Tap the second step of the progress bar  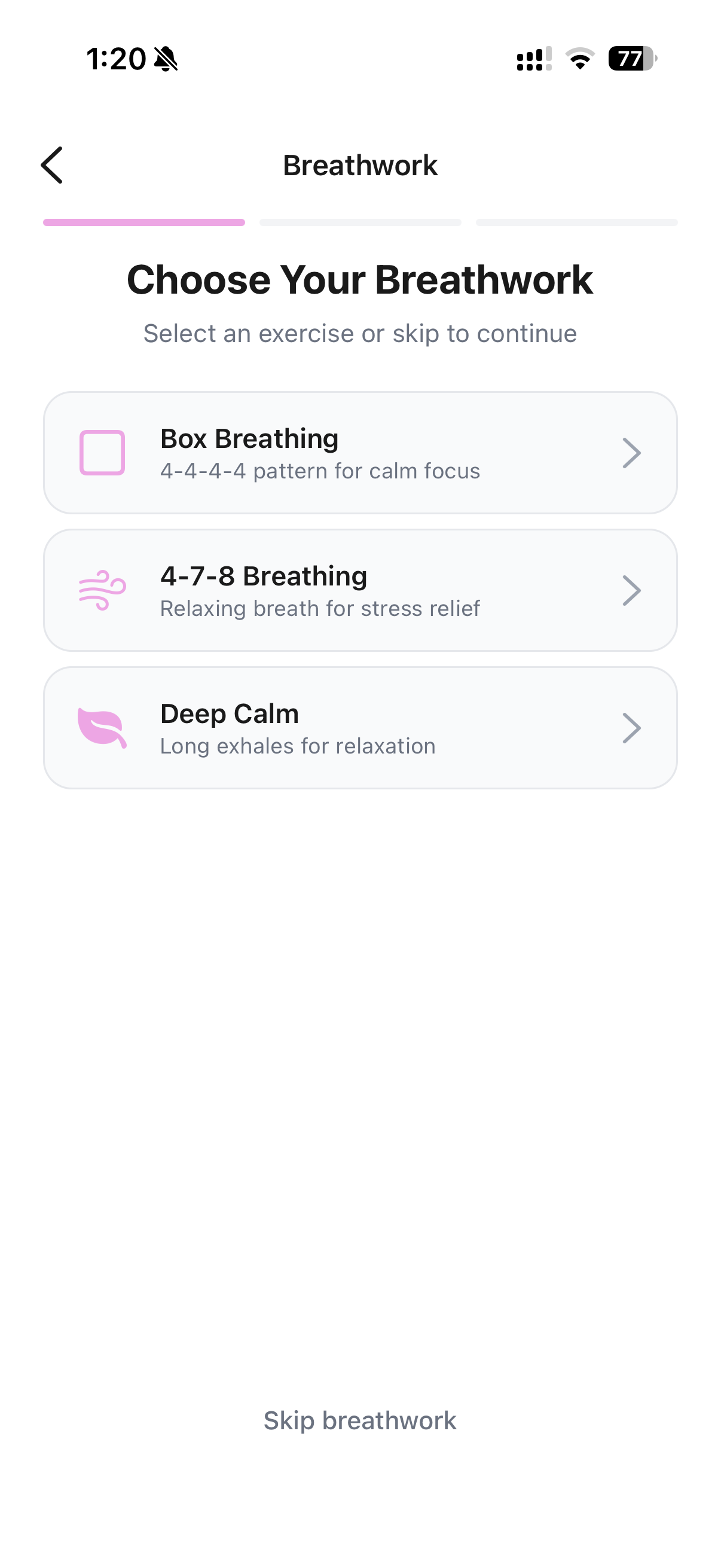point(360,223)
